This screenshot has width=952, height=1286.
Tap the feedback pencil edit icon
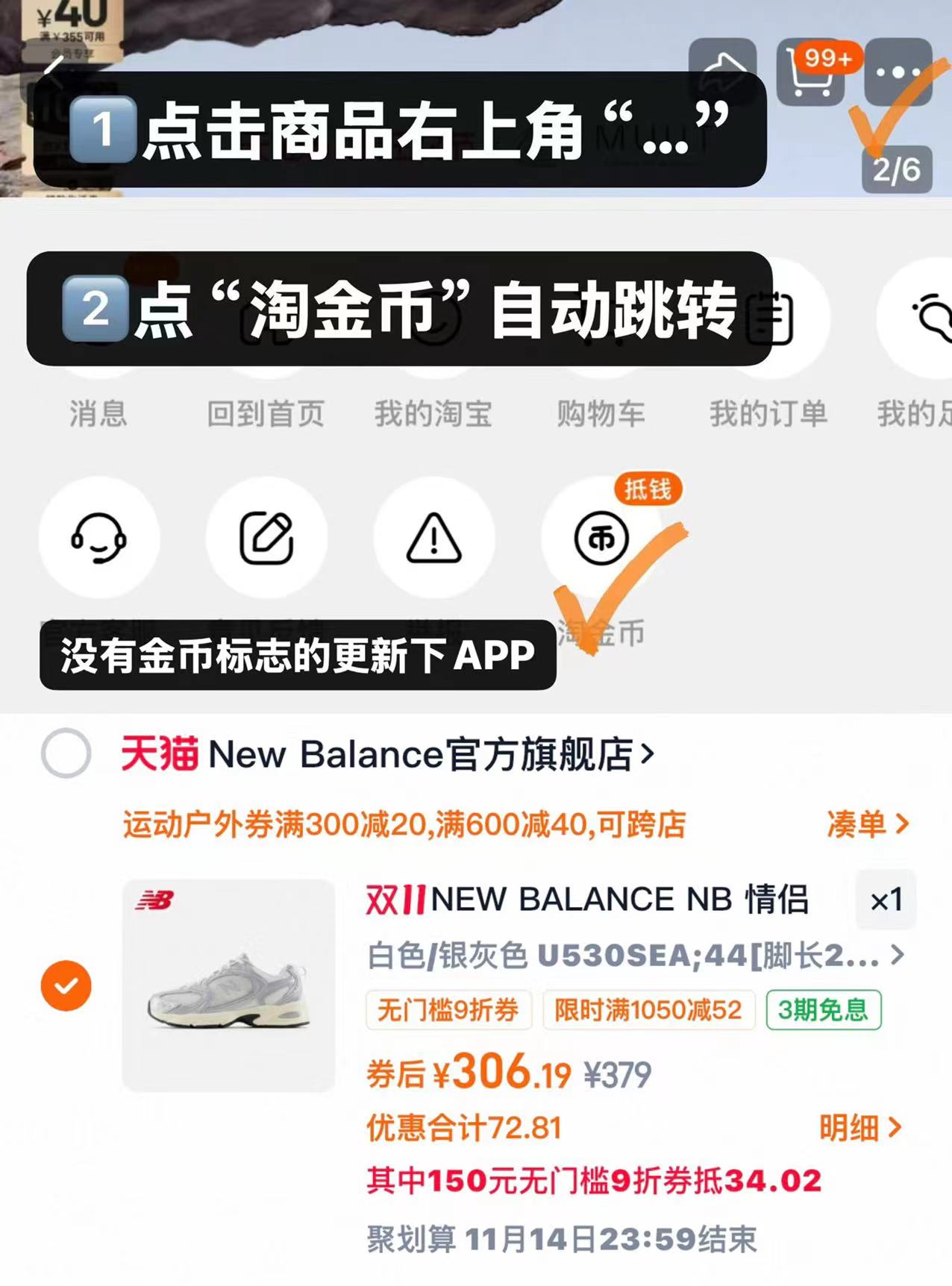[268, 539]
